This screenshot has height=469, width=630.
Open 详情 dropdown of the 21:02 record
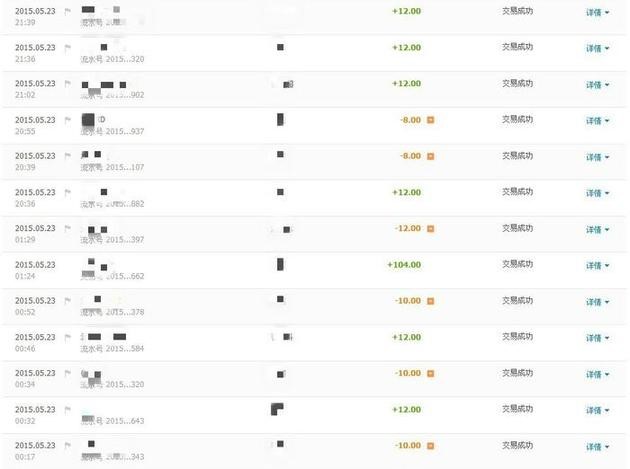click(x=597, y=85)
